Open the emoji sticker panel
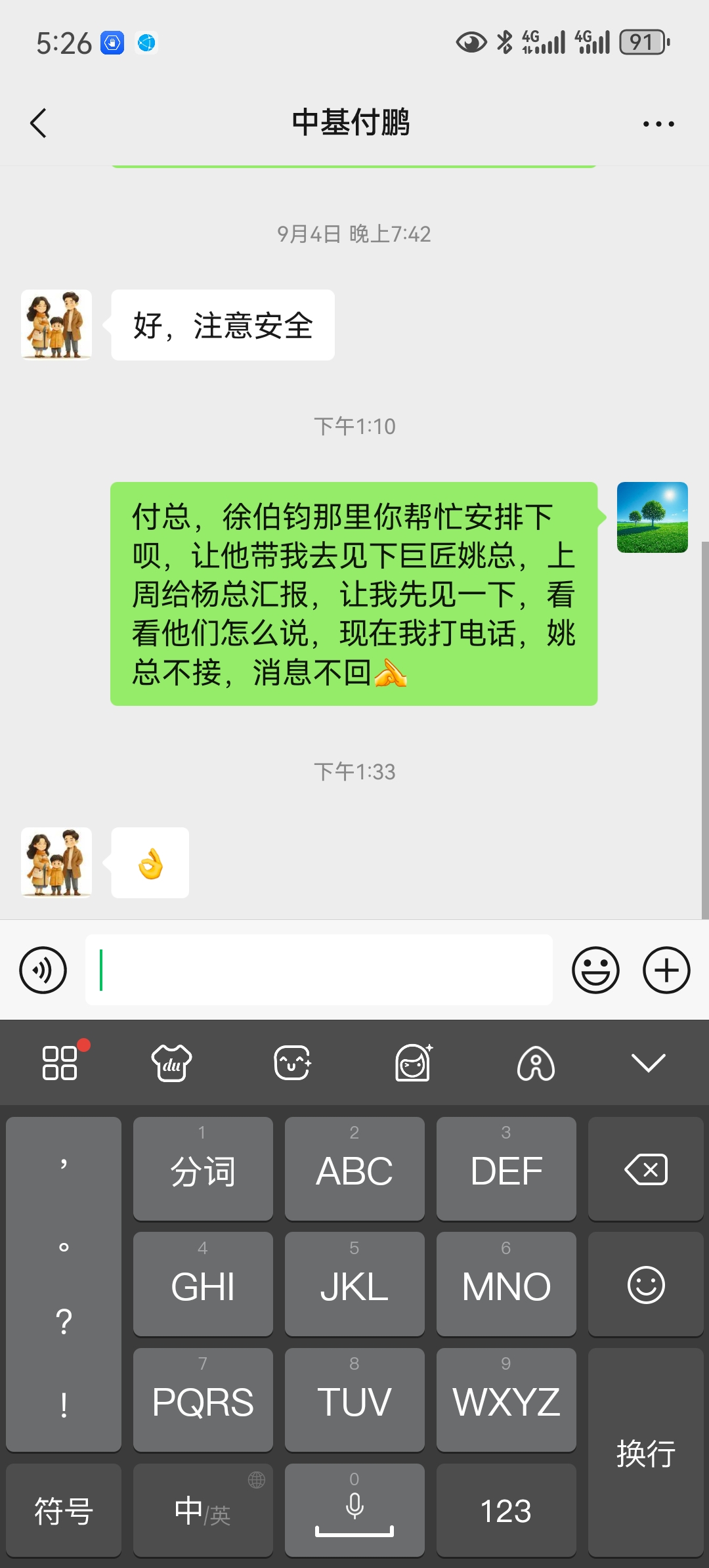The width and height of the screenshot is (709, 1568). (595, 970)
